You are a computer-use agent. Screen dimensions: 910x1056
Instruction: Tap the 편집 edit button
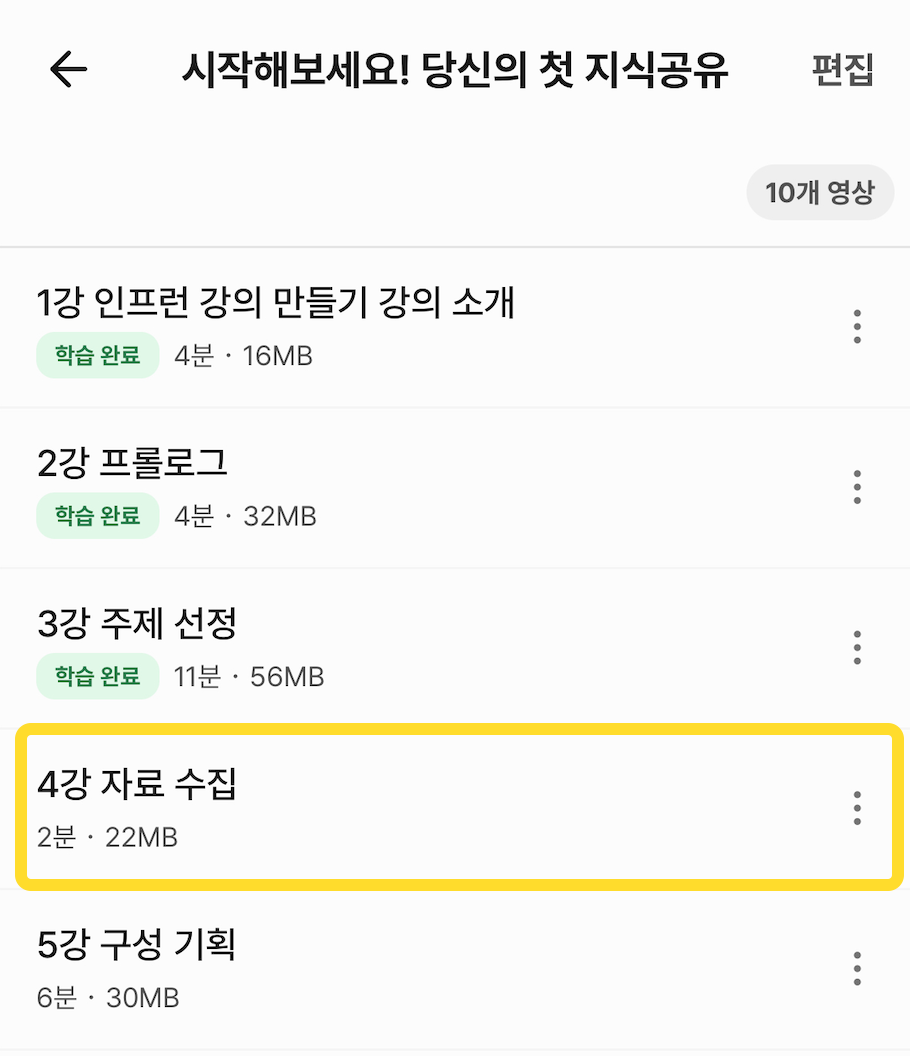coord(843,71)
